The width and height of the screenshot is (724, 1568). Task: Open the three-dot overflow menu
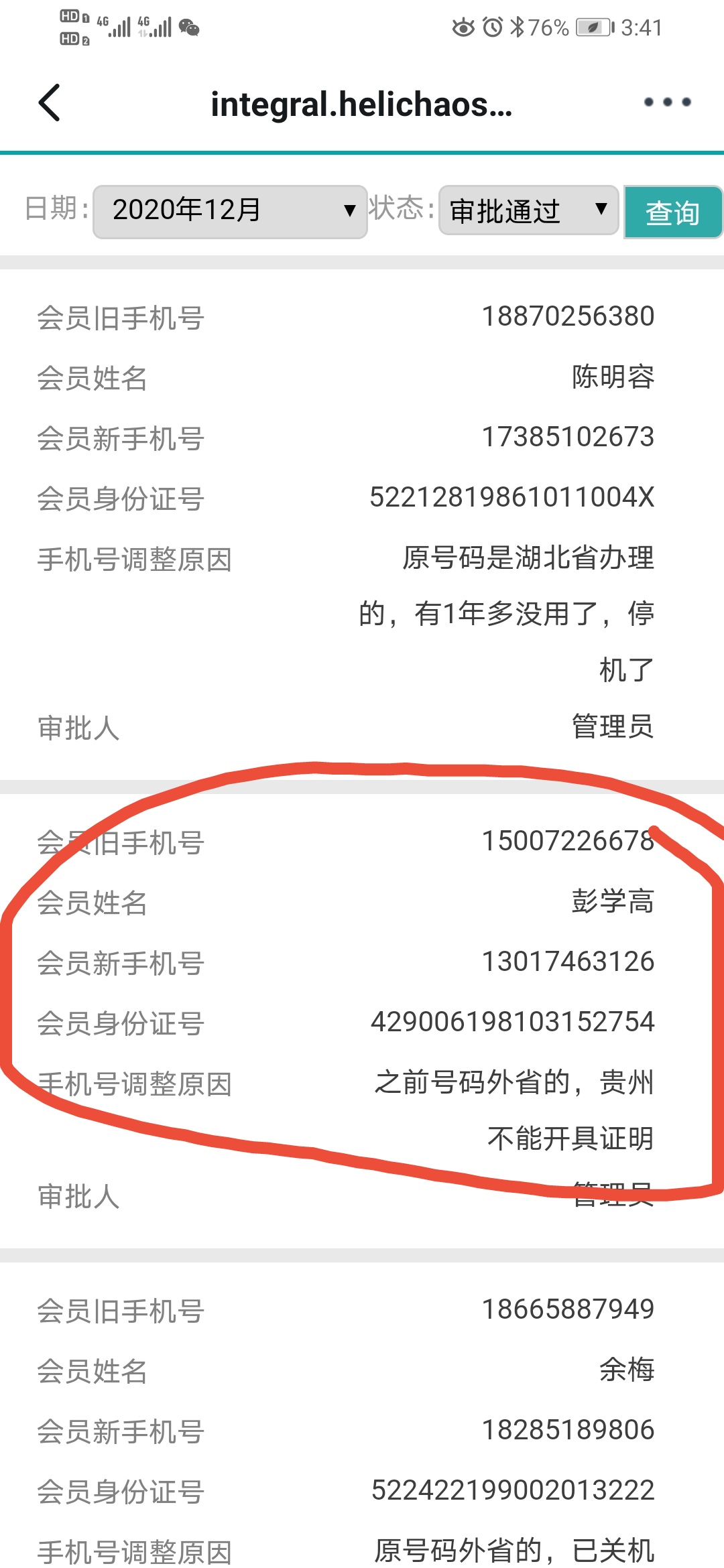click(667, 103)
